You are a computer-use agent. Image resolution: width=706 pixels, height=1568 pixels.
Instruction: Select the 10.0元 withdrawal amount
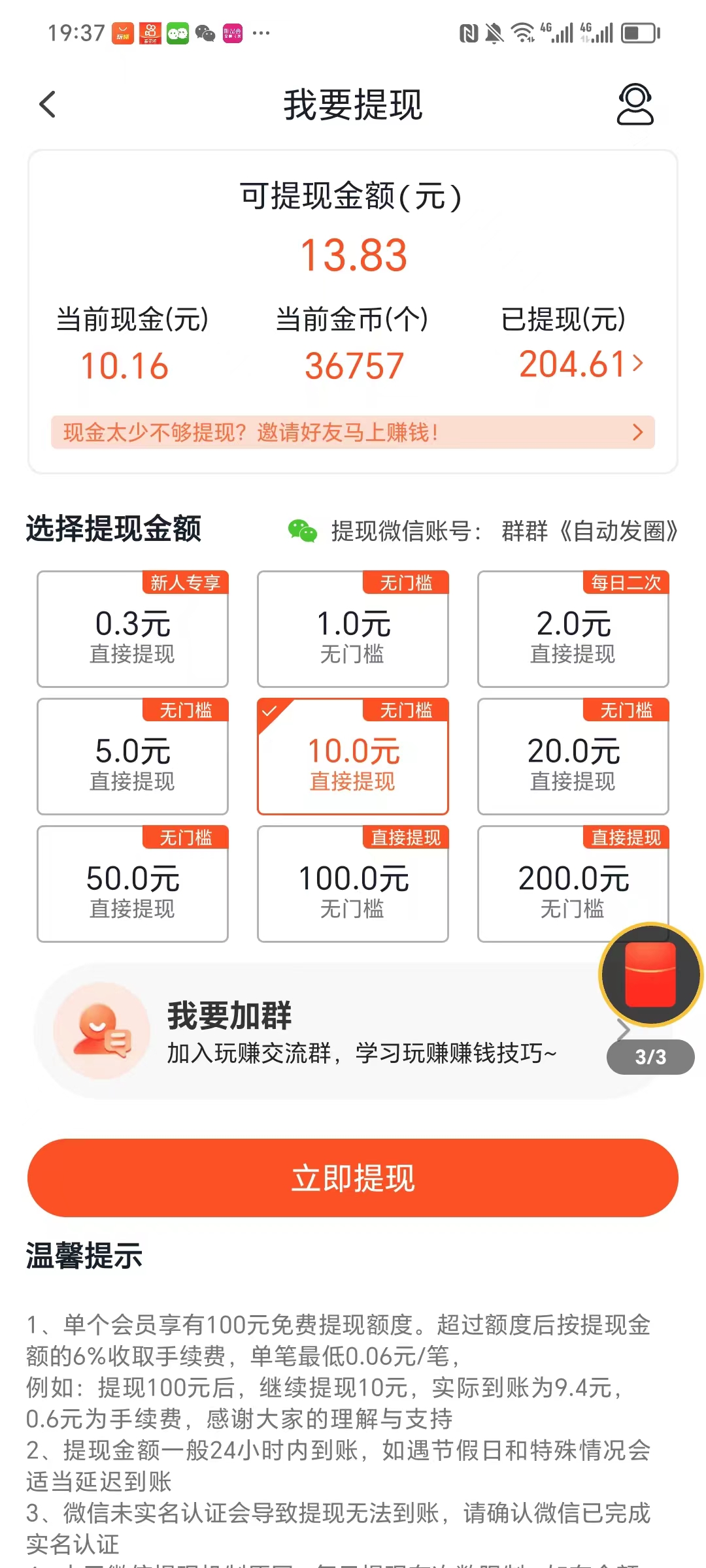[x=353, y=757]
